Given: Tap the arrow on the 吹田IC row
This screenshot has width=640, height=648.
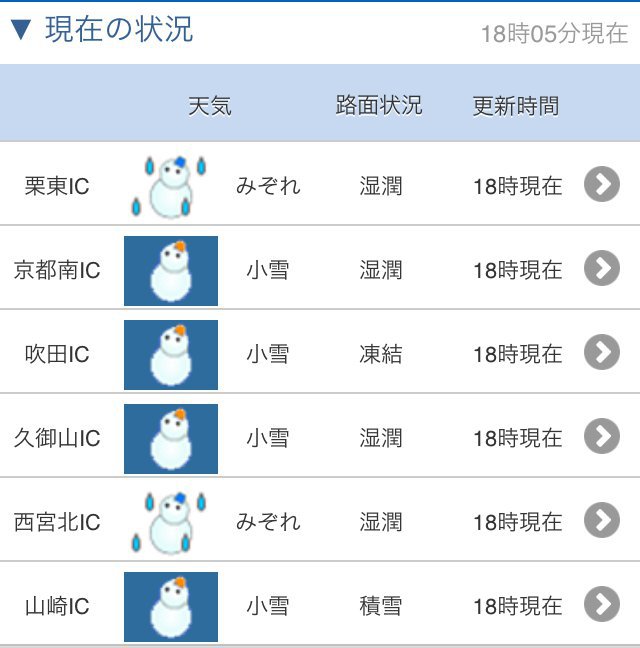Looking at the screenshot, I should tap(601, 353).
